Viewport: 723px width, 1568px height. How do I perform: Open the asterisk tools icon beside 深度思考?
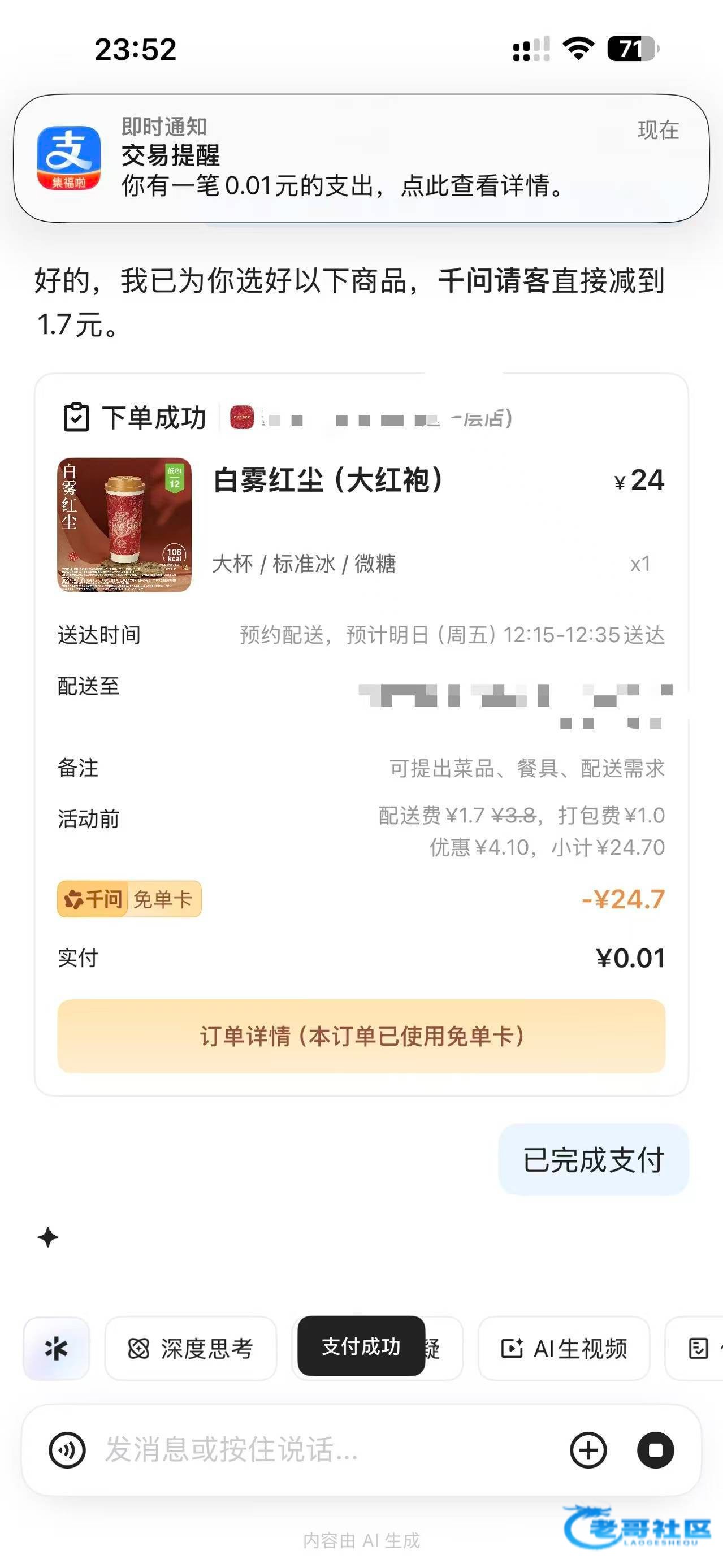click(x=57, y=1349)
